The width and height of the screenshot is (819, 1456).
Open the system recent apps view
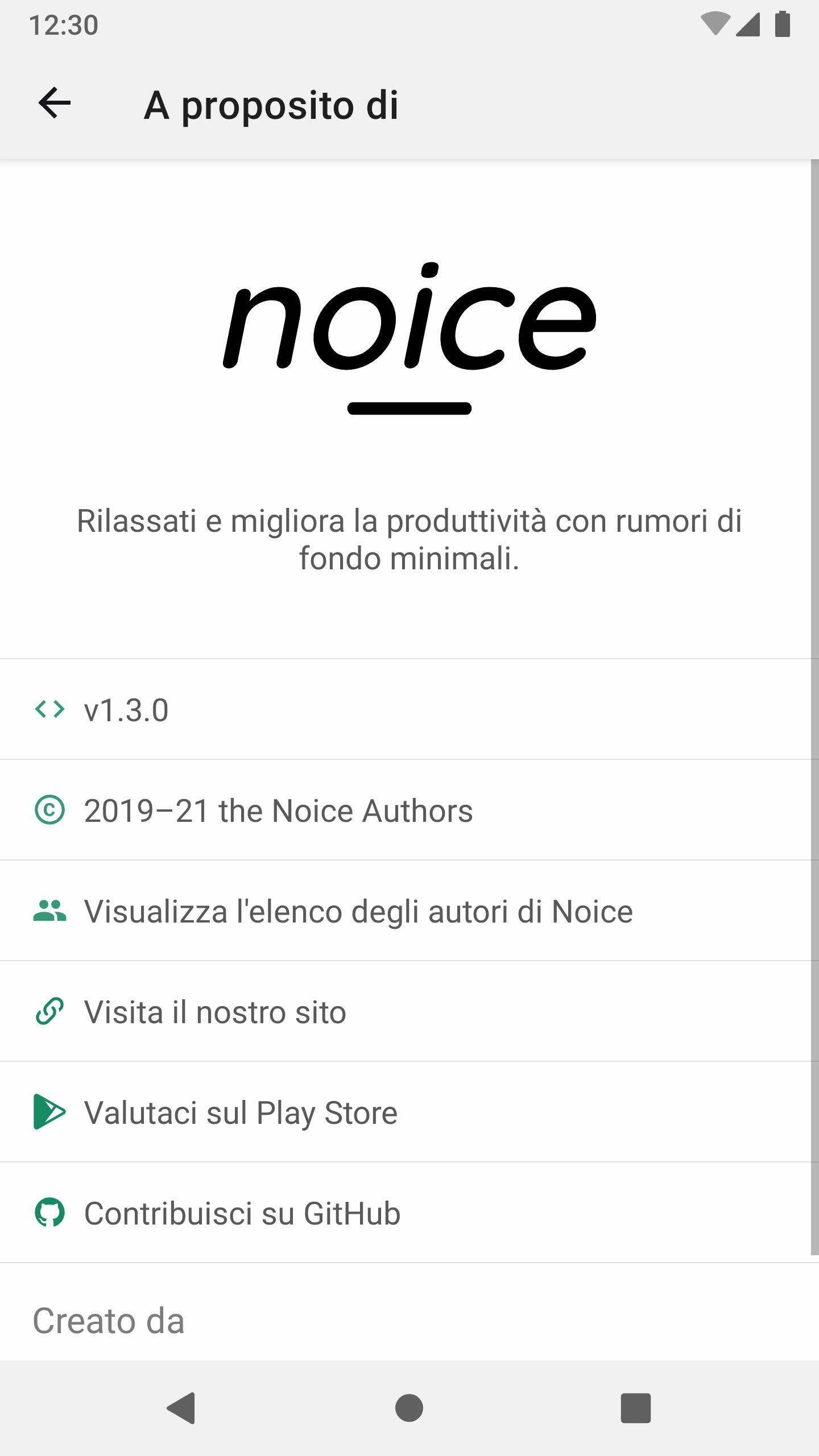[x=635, y=1408]
